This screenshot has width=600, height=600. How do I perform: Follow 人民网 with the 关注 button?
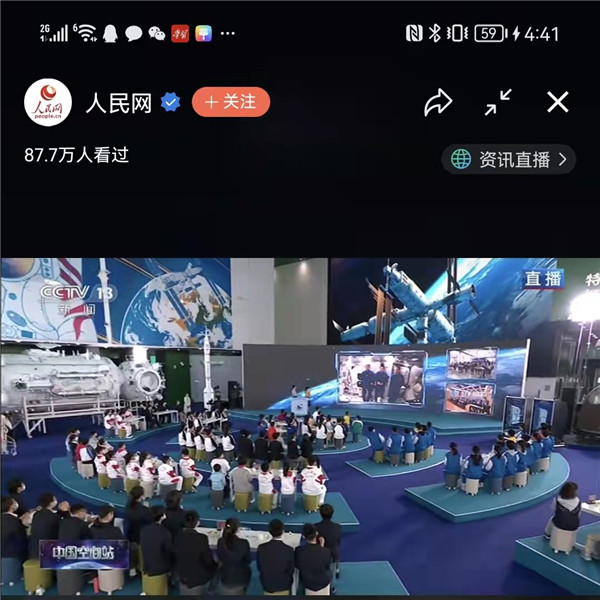pos(231,102)
